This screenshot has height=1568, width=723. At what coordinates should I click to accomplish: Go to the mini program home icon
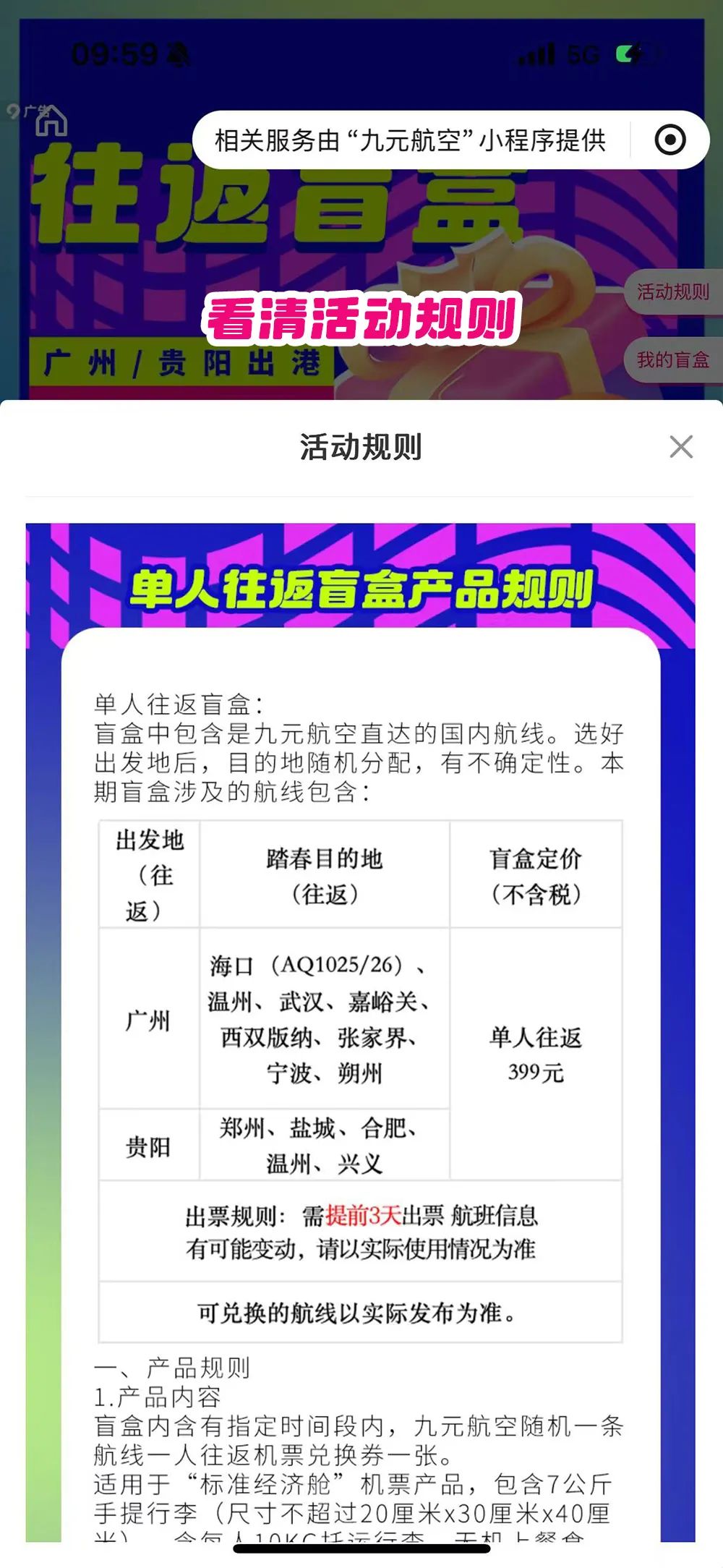click(x=51, y=122)
